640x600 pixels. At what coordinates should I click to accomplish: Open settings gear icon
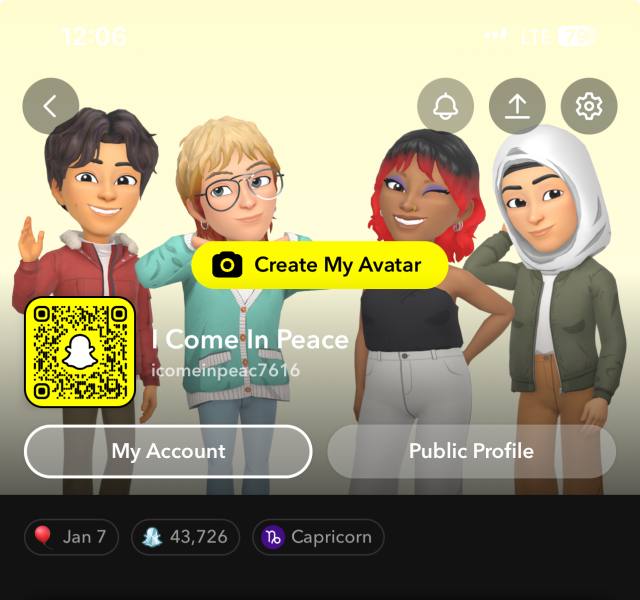[x=589, y=106]
